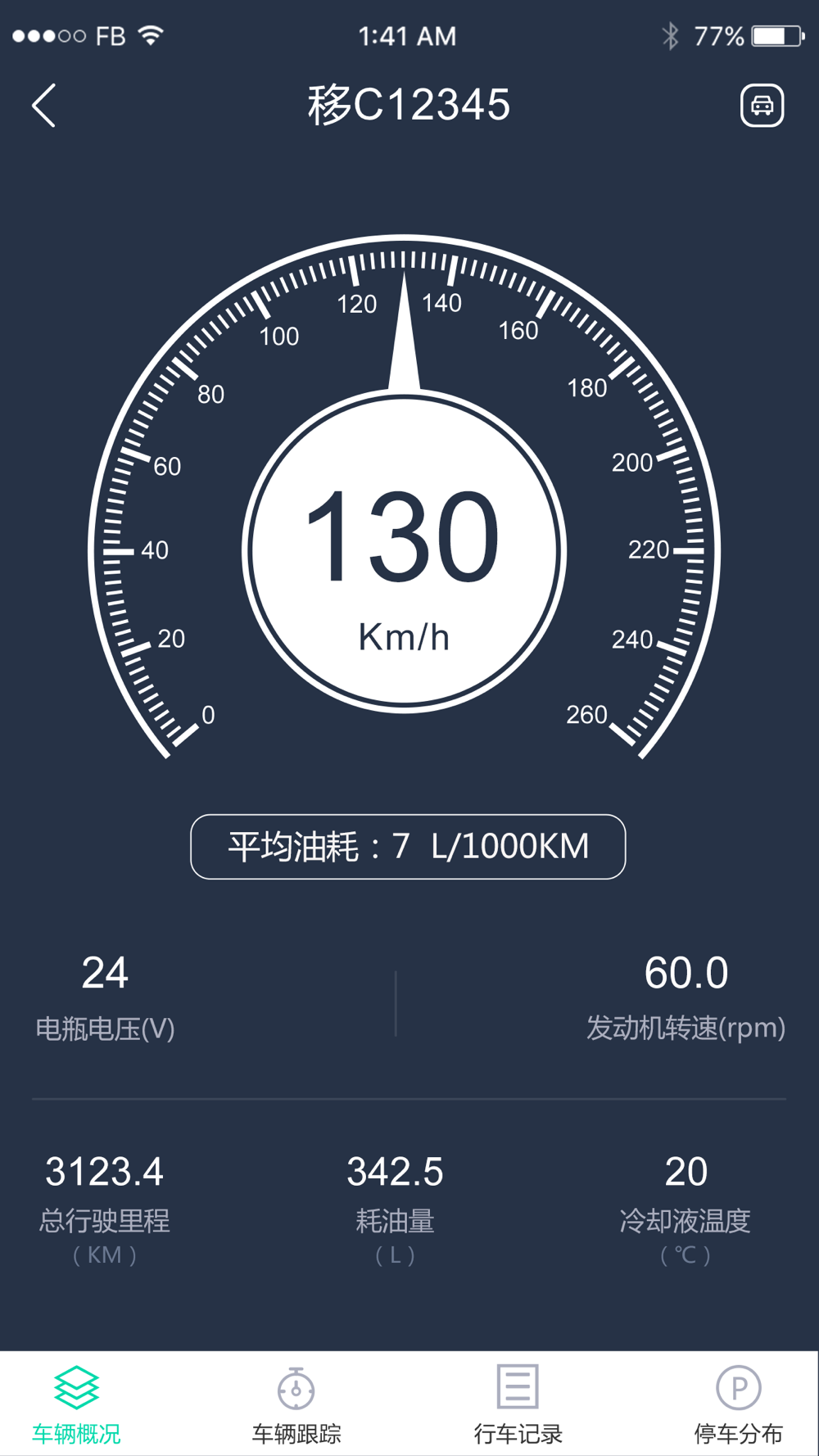This screenshot has height=1456, width=819.
Task: Select the 车辆概况 tab
Action: pos(76,1404)
